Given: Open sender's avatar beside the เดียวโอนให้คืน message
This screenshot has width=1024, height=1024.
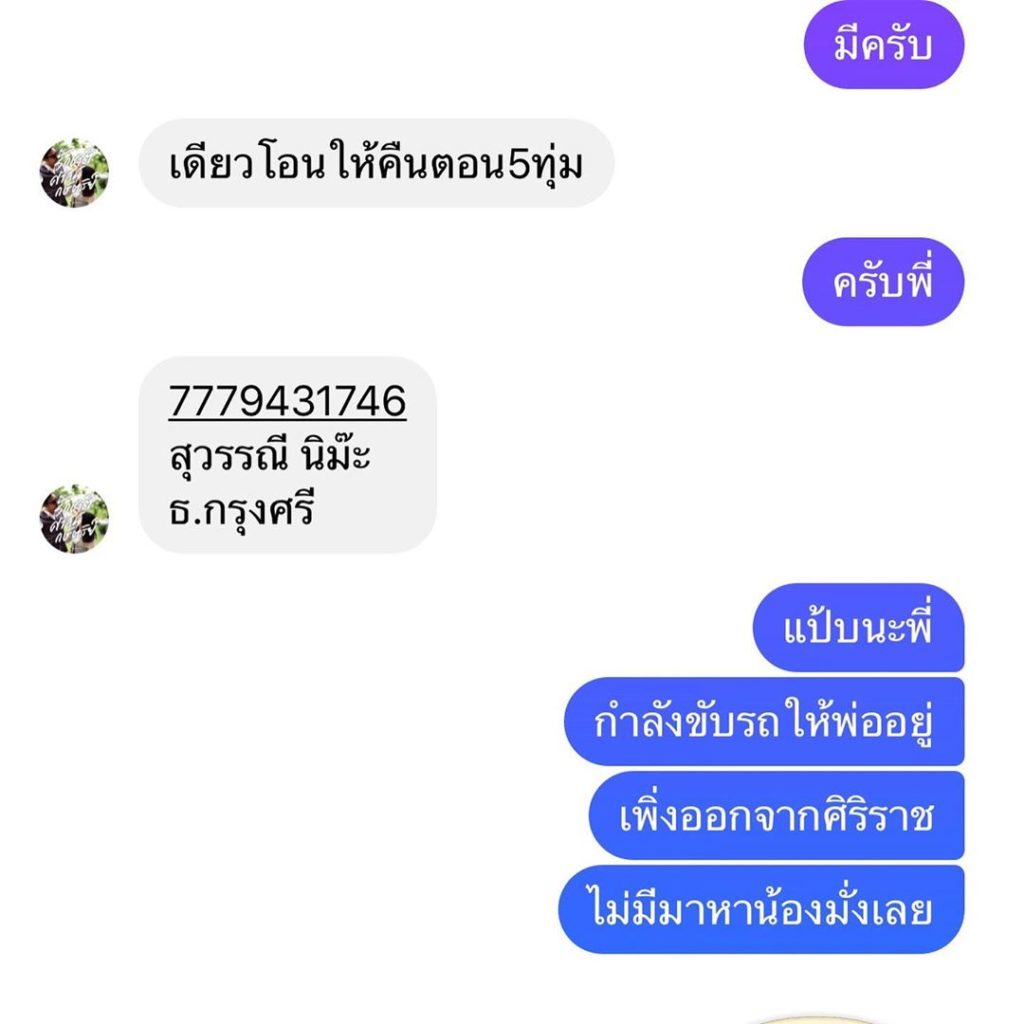Looking at the screenshot, I should tap(75, 173).
